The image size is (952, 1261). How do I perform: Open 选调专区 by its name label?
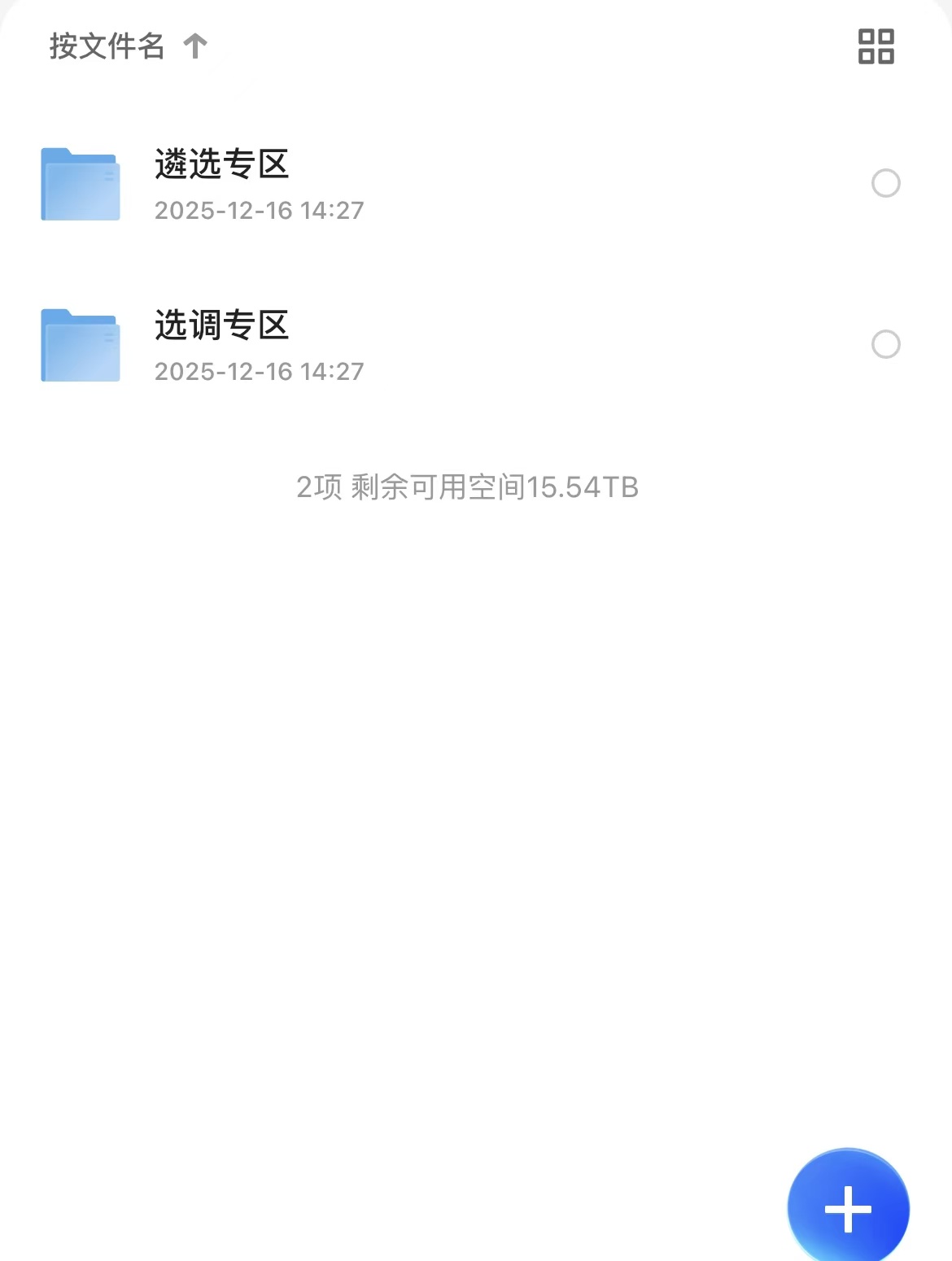(x=222, y=327)
